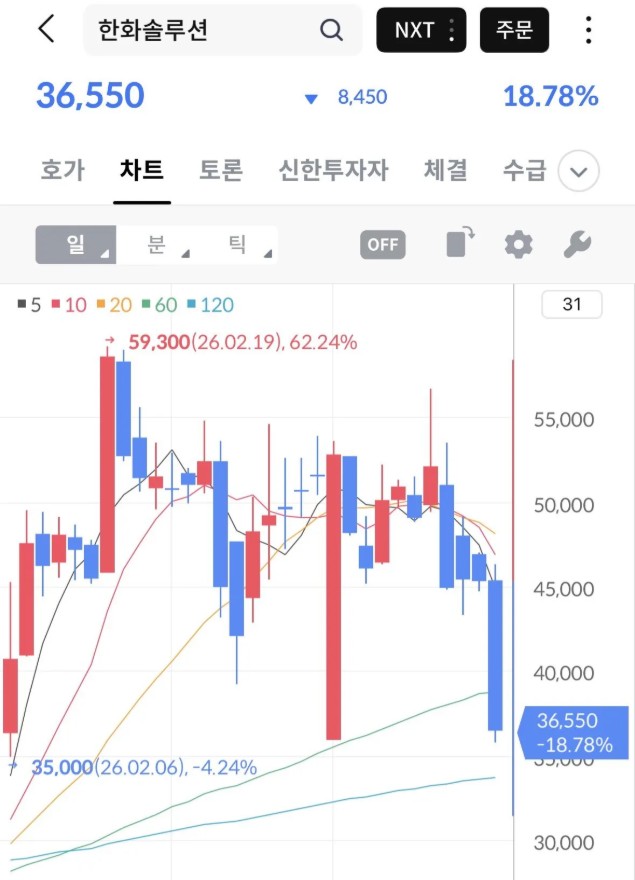Viewport: 635px width, 880px height.
Task: Open the 신한투자자 tab
Action: 333,171
